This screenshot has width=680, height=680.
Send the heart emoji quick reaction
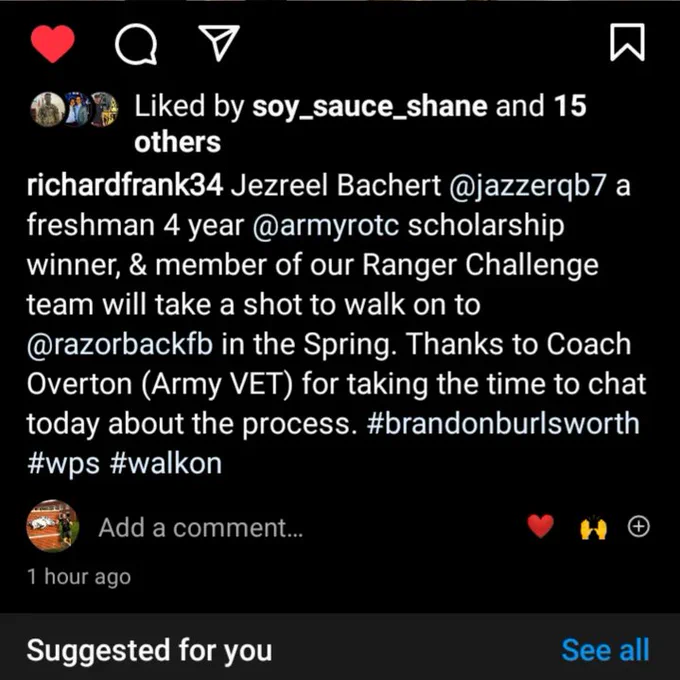[x=540, y=526]
